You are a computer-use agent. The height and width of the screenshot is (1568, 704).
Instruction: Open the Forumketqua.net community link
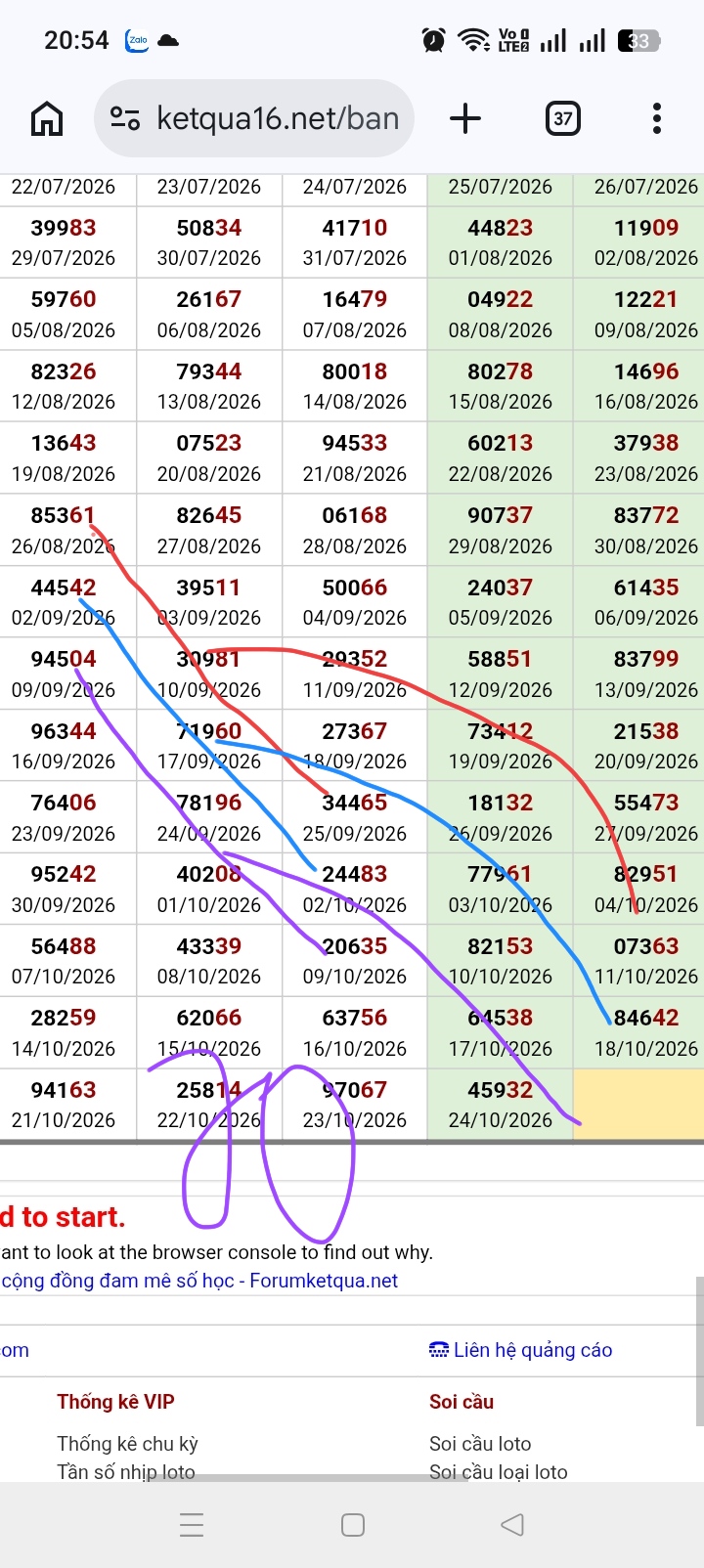point(199,1281)
